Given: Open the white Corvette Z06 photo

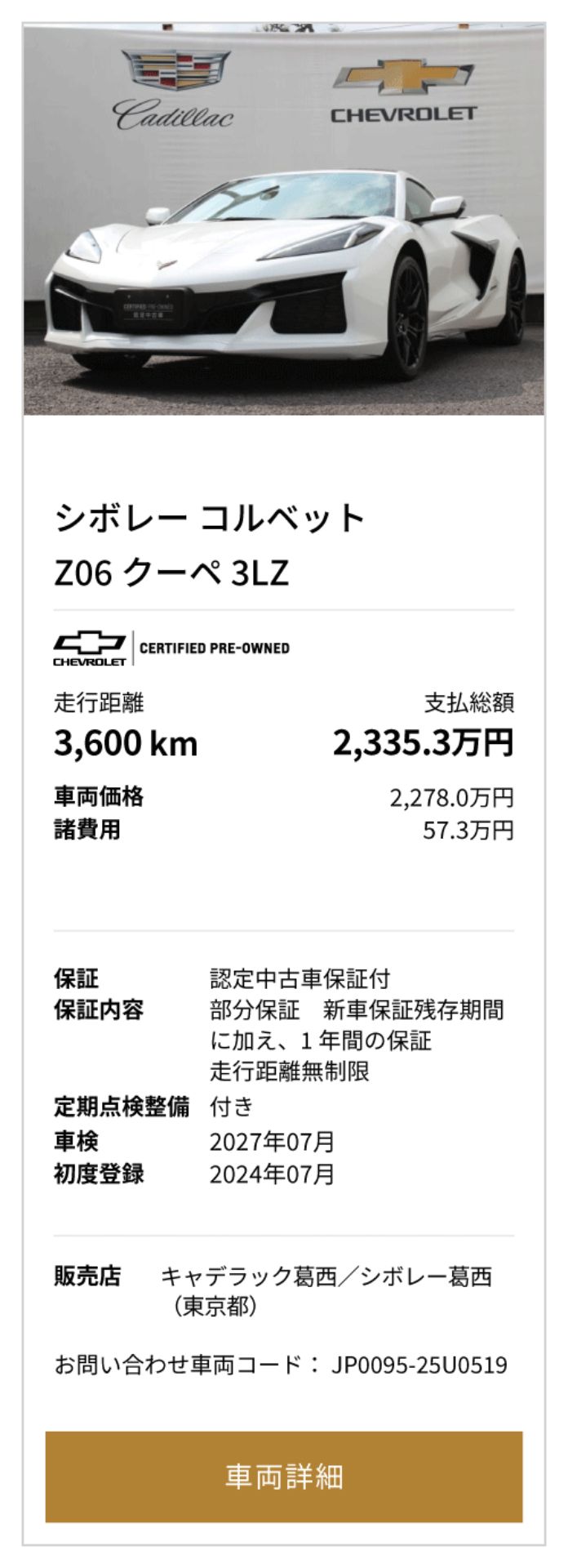Looking at the screenshot, I should tap(283, 220).
